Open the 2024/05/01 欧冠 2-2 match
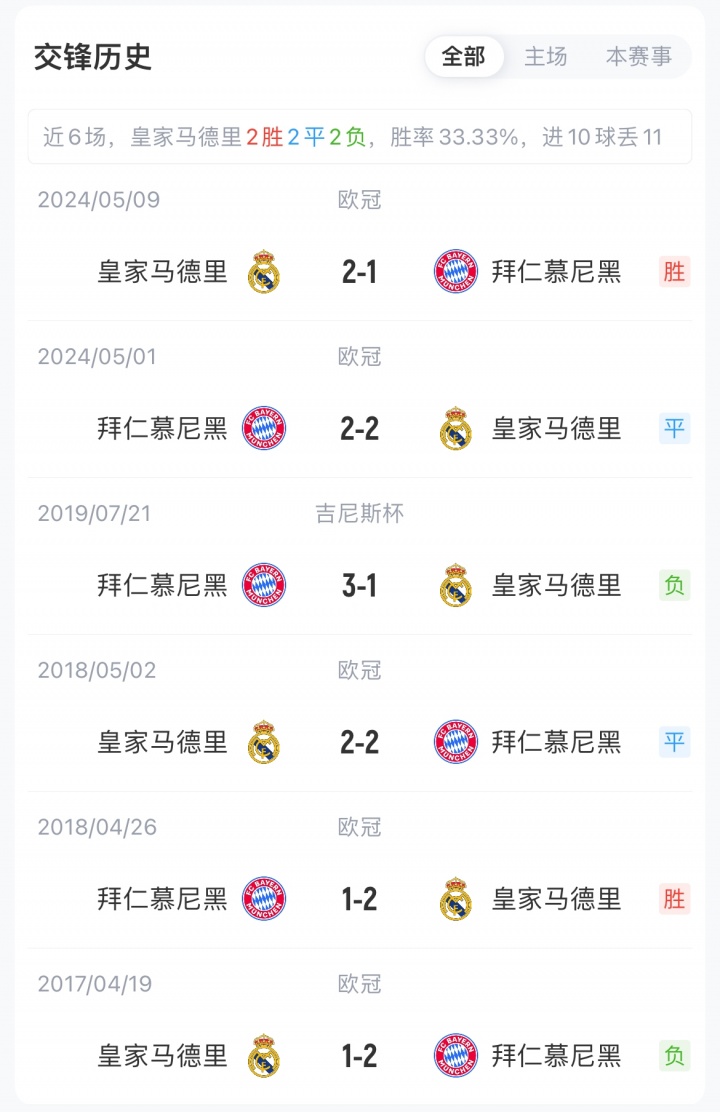Image resolution: width=720 pixels, height=1112 pixels. point(359,428)
